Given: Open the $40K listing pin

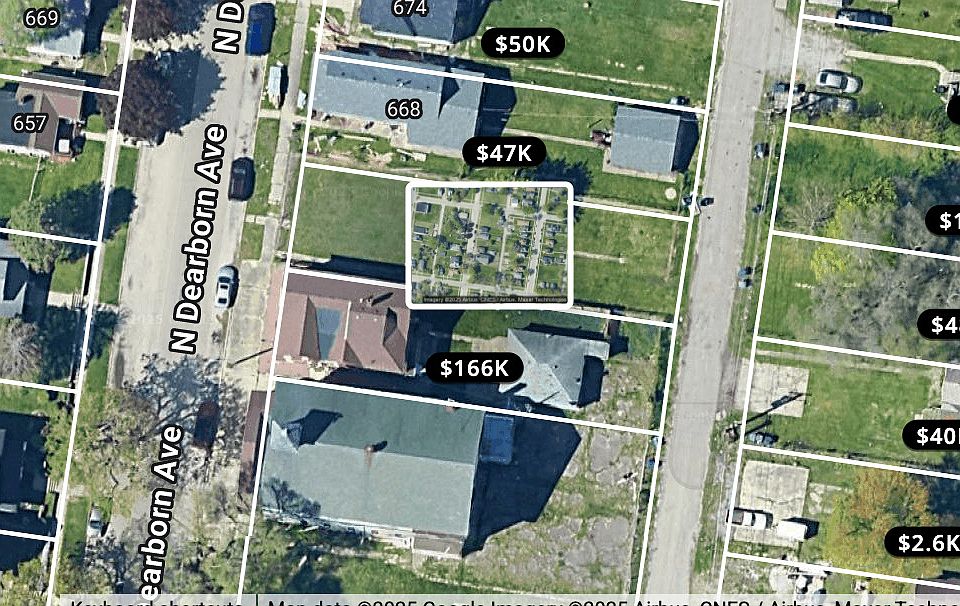Looking at the screenshot, I should [934, 435].
